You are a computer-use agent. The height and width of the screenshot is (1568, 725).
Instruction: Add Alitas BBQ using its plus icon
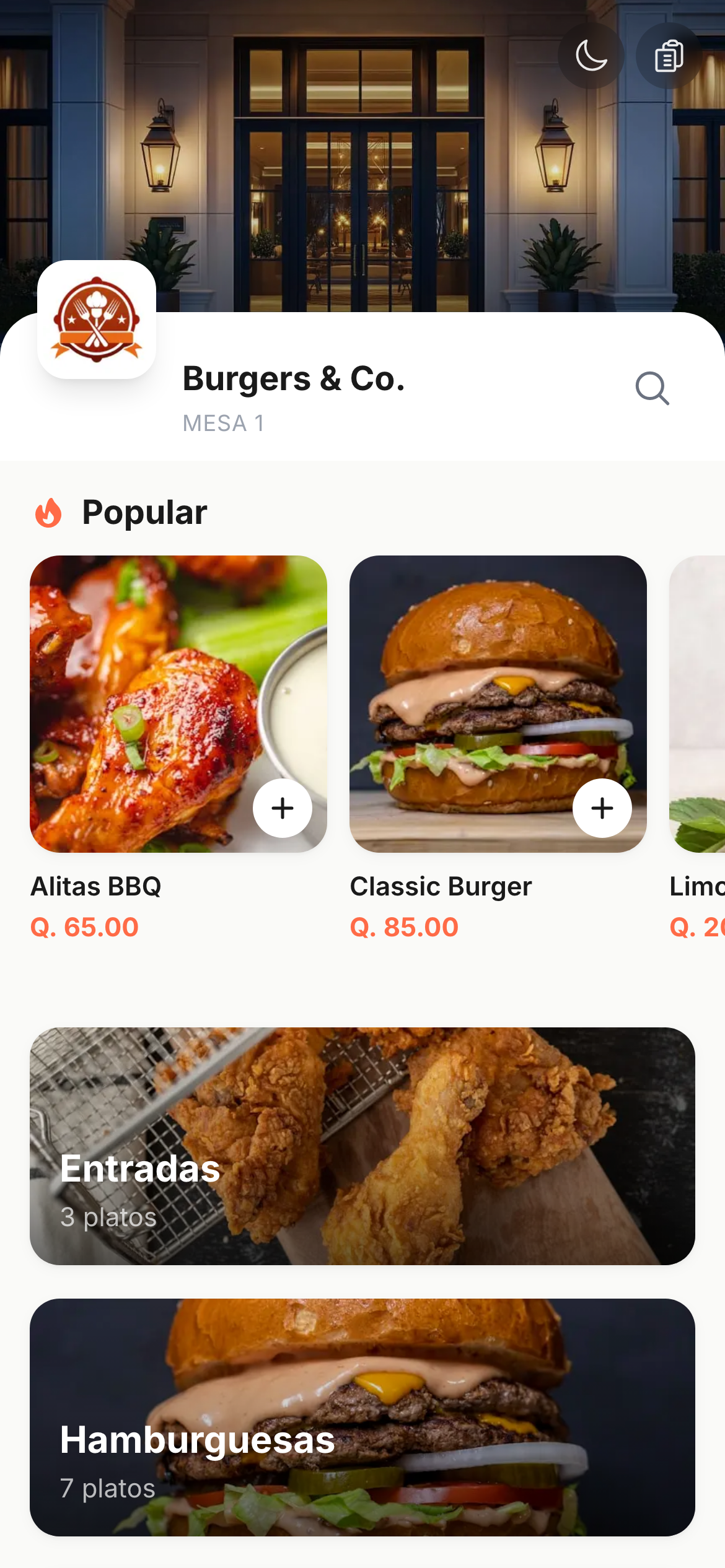pos(283,808)
